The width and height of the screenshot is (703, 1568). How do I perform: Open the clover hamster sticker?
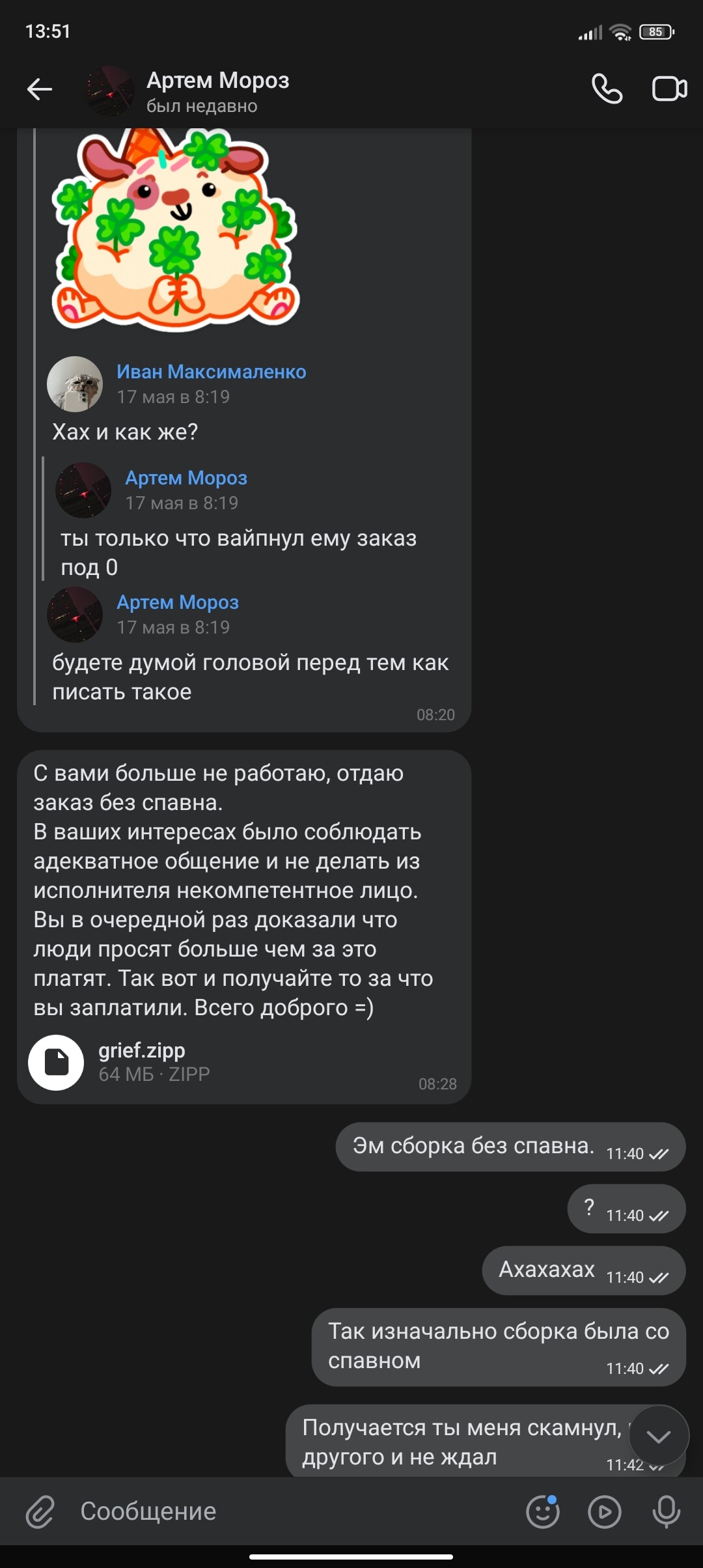point(176,228)
